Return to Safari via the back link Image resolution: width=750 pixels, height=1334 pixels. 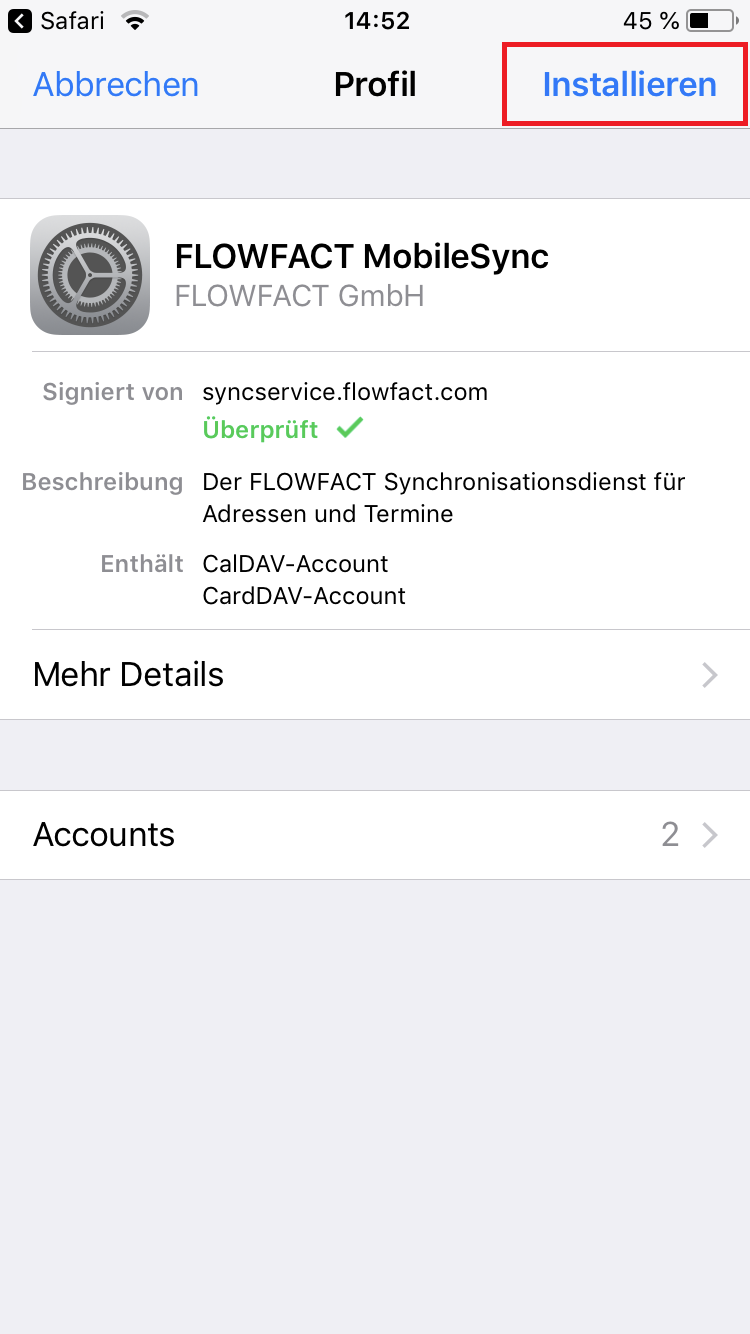pos(57,20)
